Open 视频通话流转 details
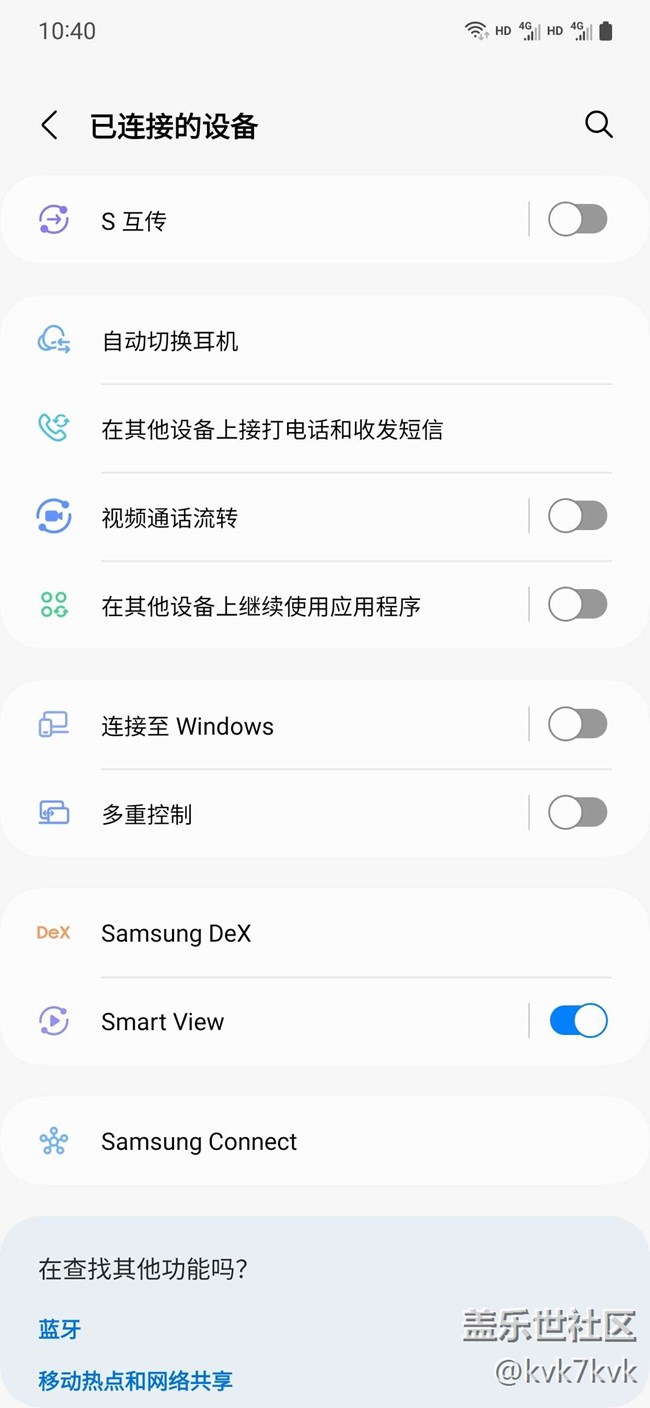Screen dimensions: 650x1408 (169, 518)
